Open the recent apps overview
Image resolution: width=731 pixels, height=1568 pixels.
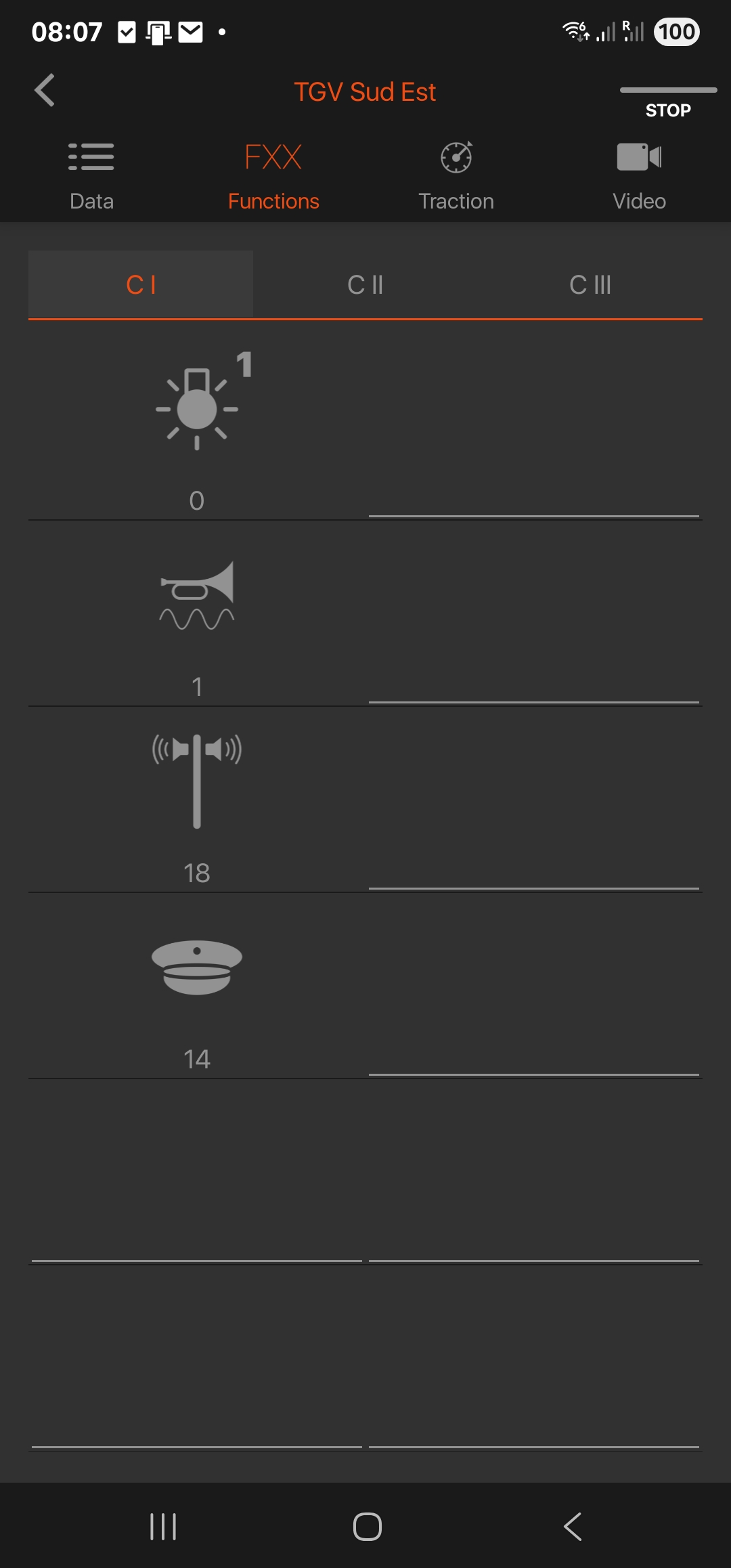(x=163, y=1527)
